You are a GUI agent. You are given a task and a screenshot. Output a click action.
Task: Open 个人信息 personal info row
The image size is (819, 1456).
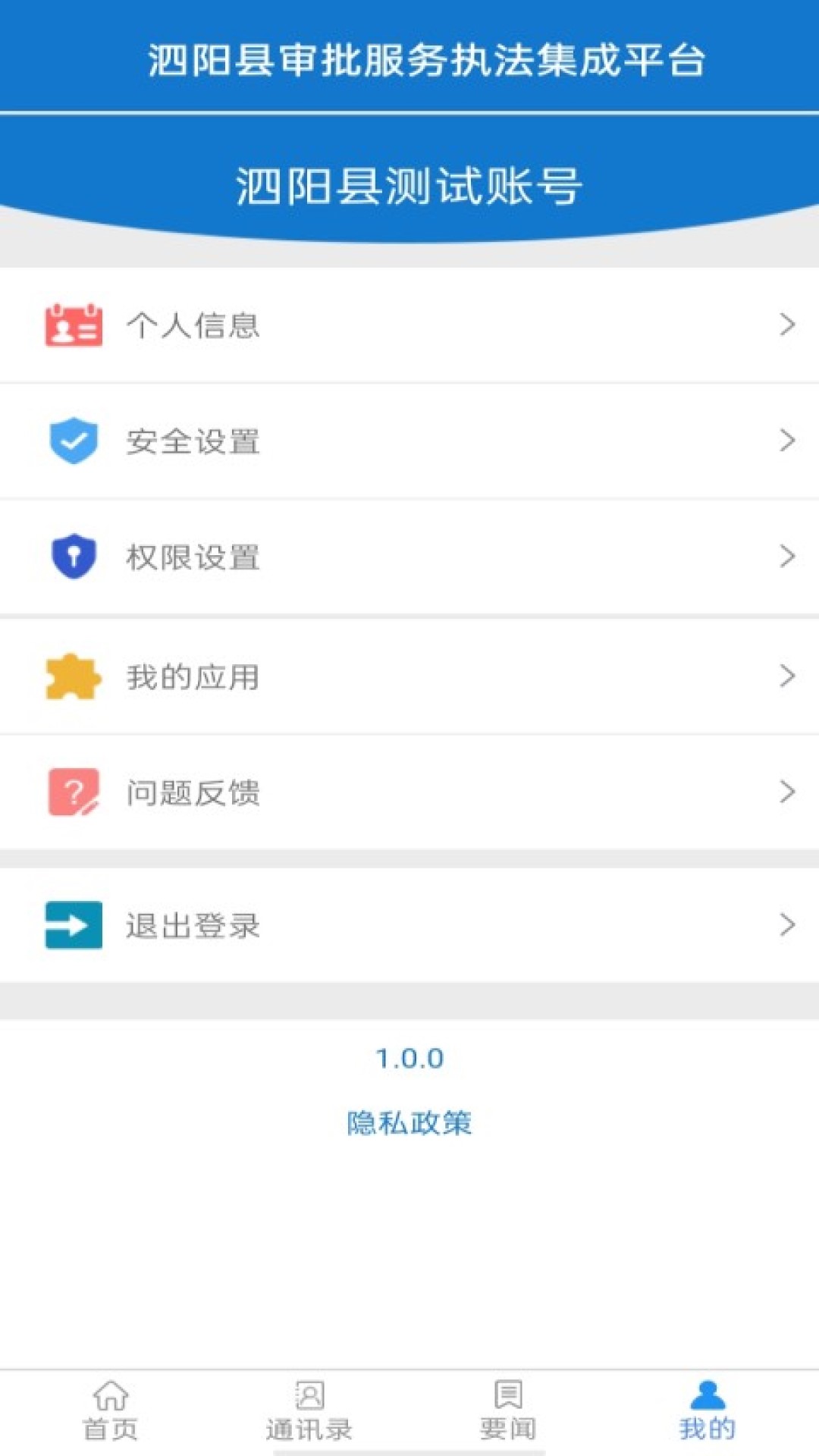(409, 325)
